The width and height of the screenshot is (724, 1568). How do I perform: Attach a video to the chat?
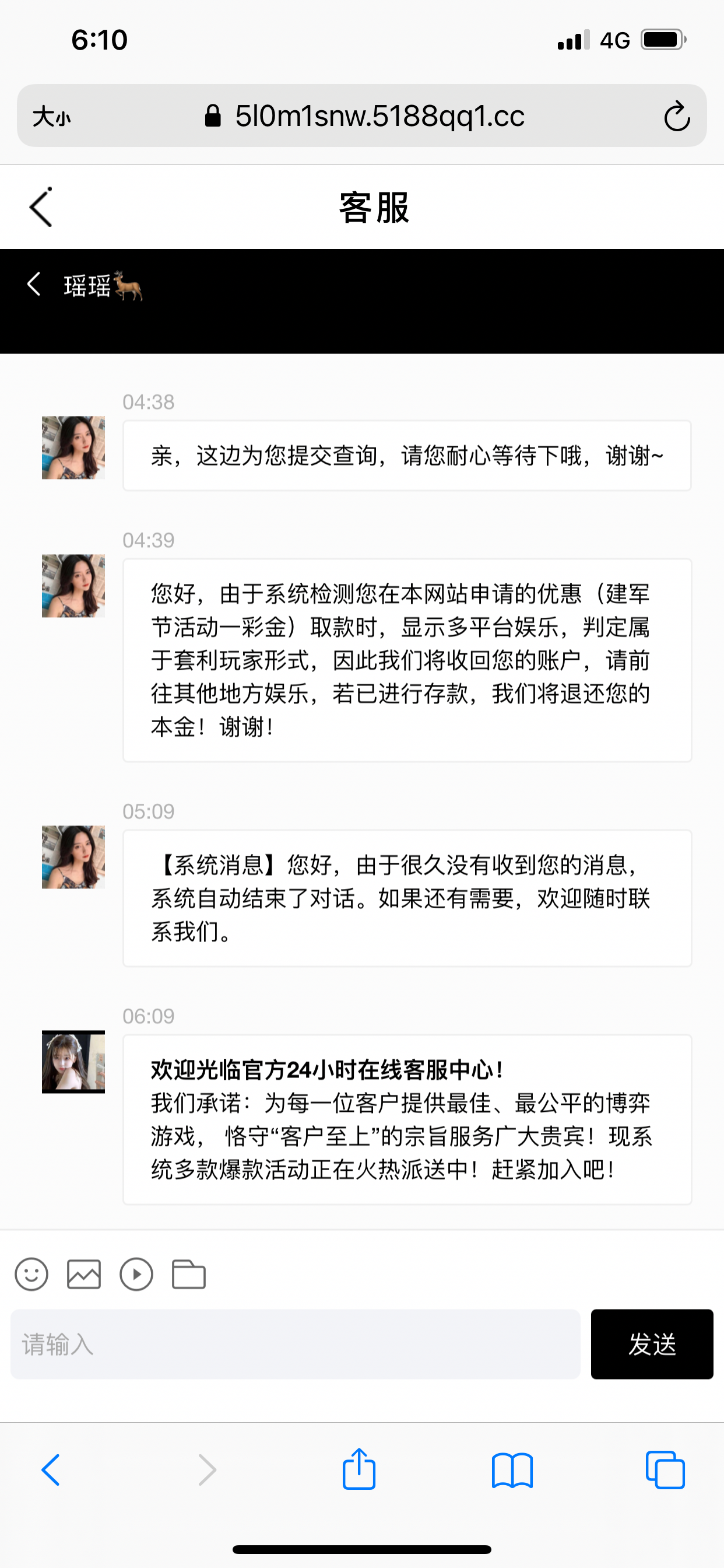[136, 1274]
